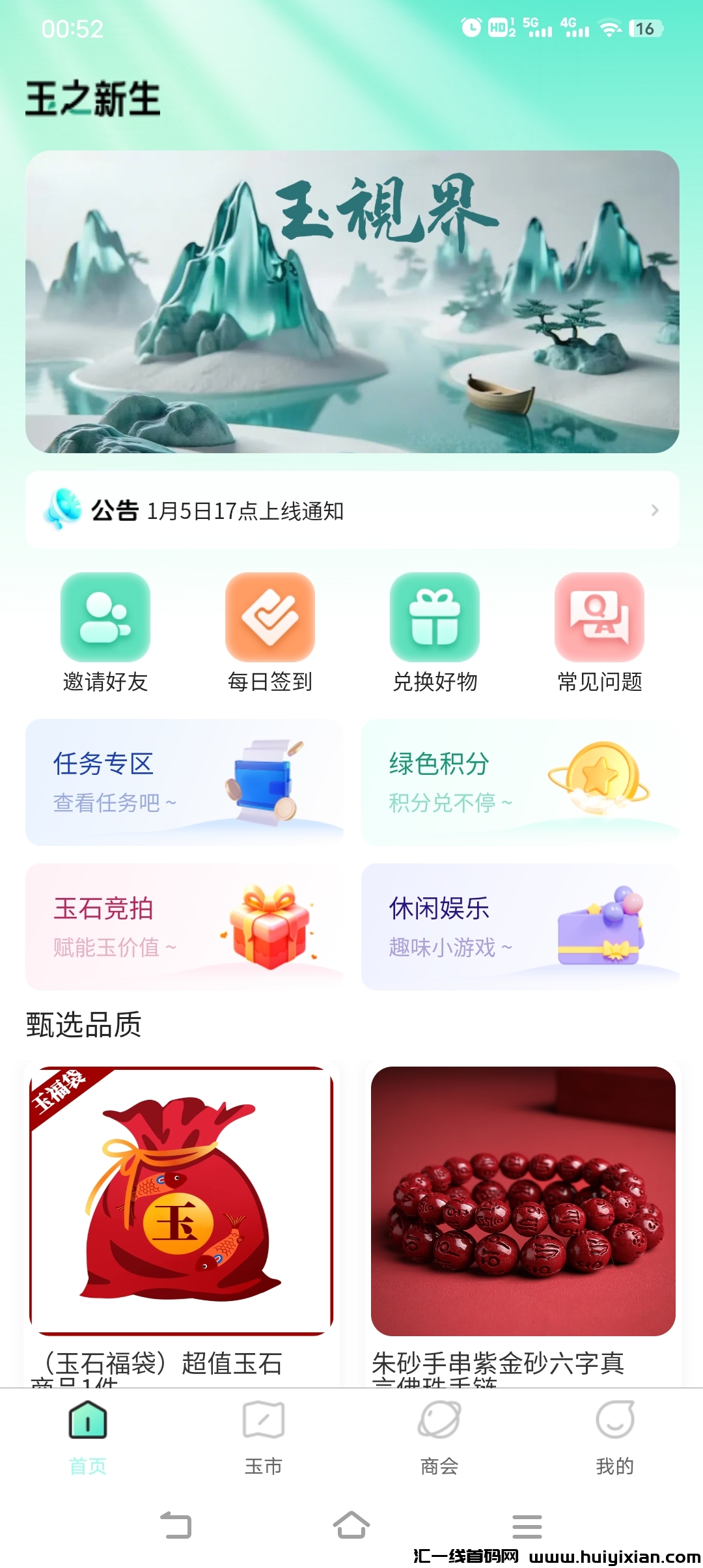Tap the 玉视界 banner image
This screenshot has width=703, height=1568.
point(351,301)
